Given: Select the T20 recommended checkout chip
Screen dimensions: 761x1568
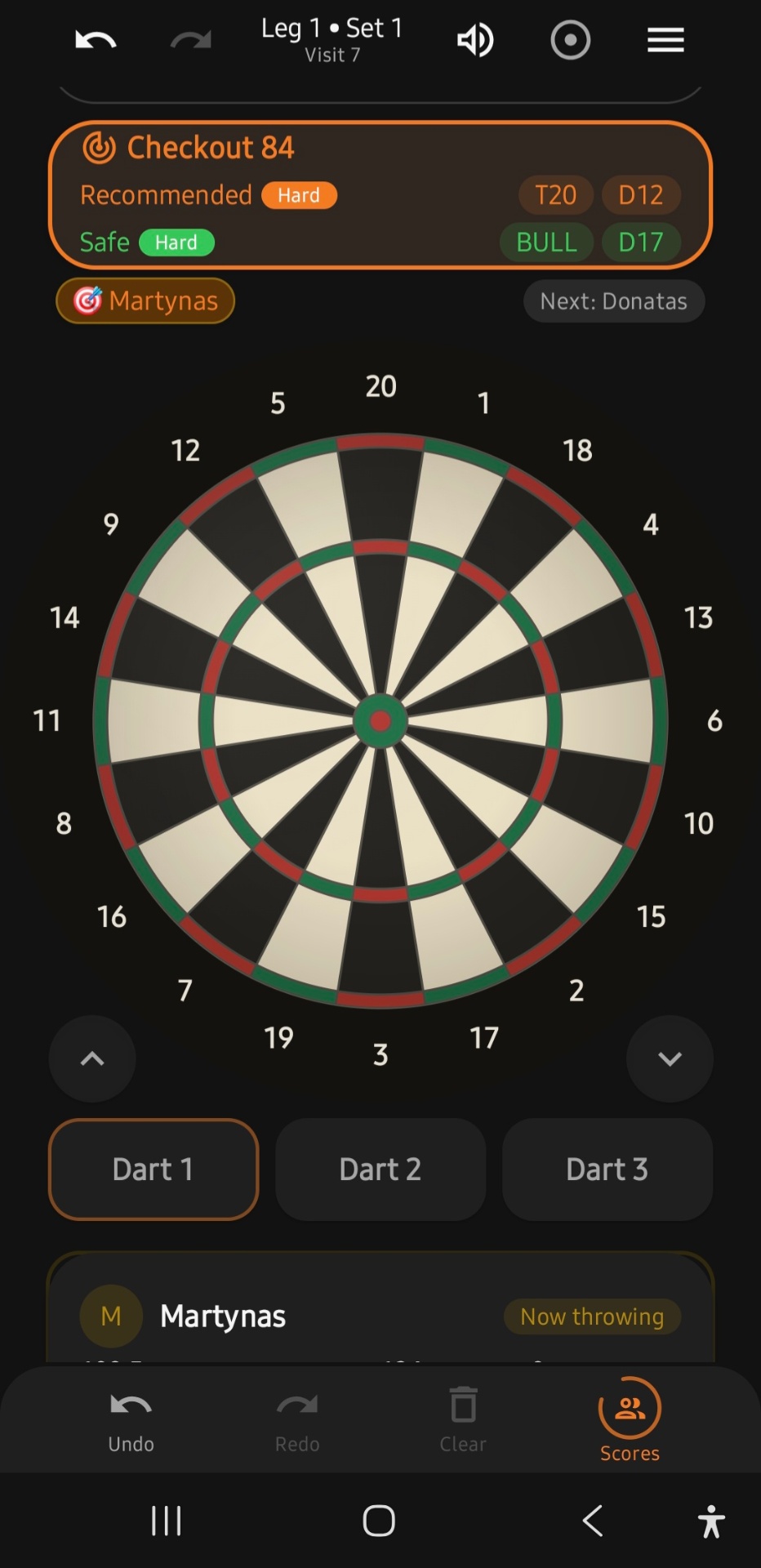Looking at the screenshot, I should click(x=556, y=195).
